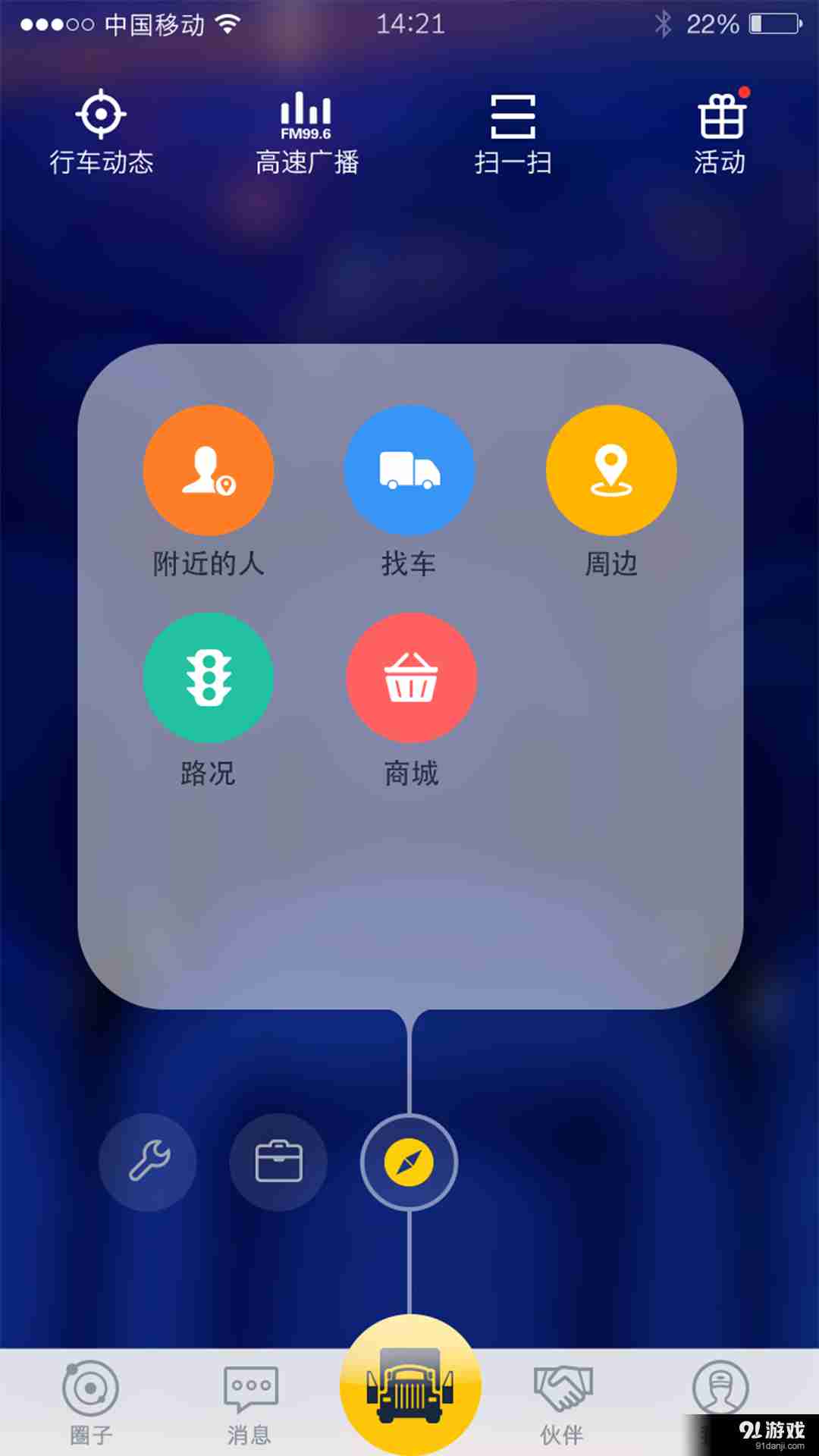Open 活动 gift events
The height and width of the screenshot is (1456, 819).
point(720,131)
